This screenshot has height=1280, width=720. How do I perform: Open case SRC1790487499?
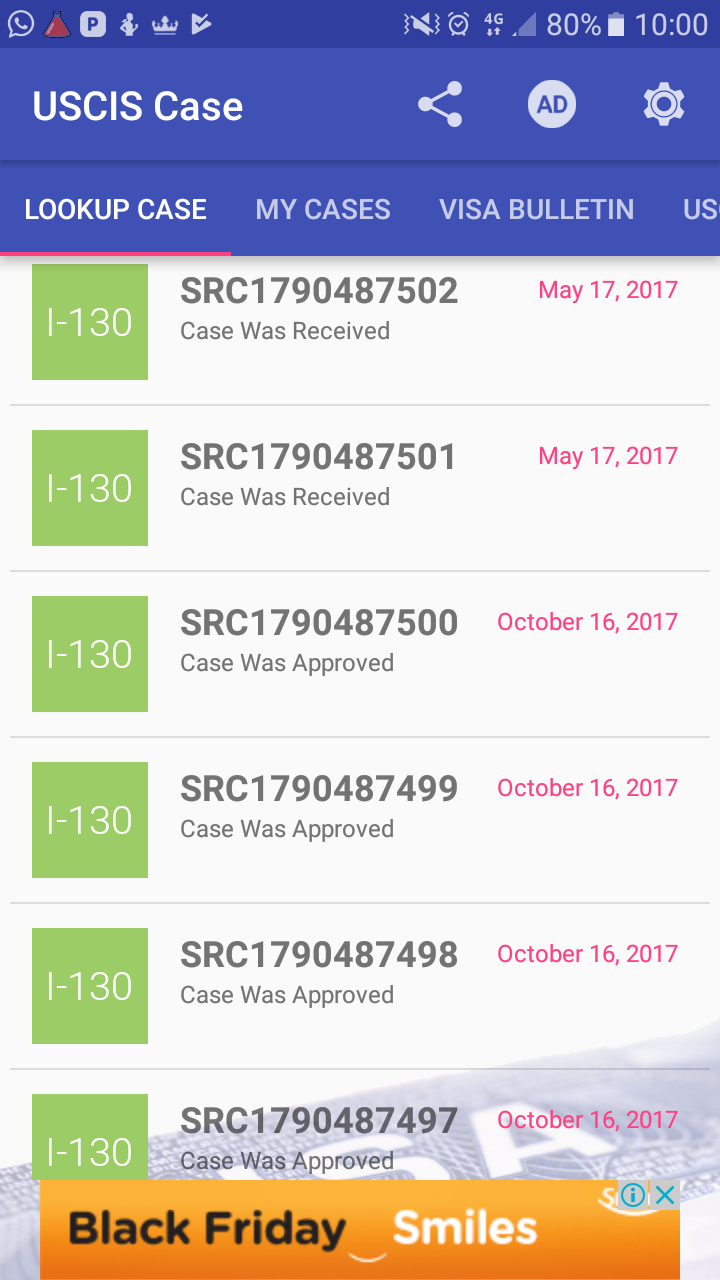pos(319,807)
